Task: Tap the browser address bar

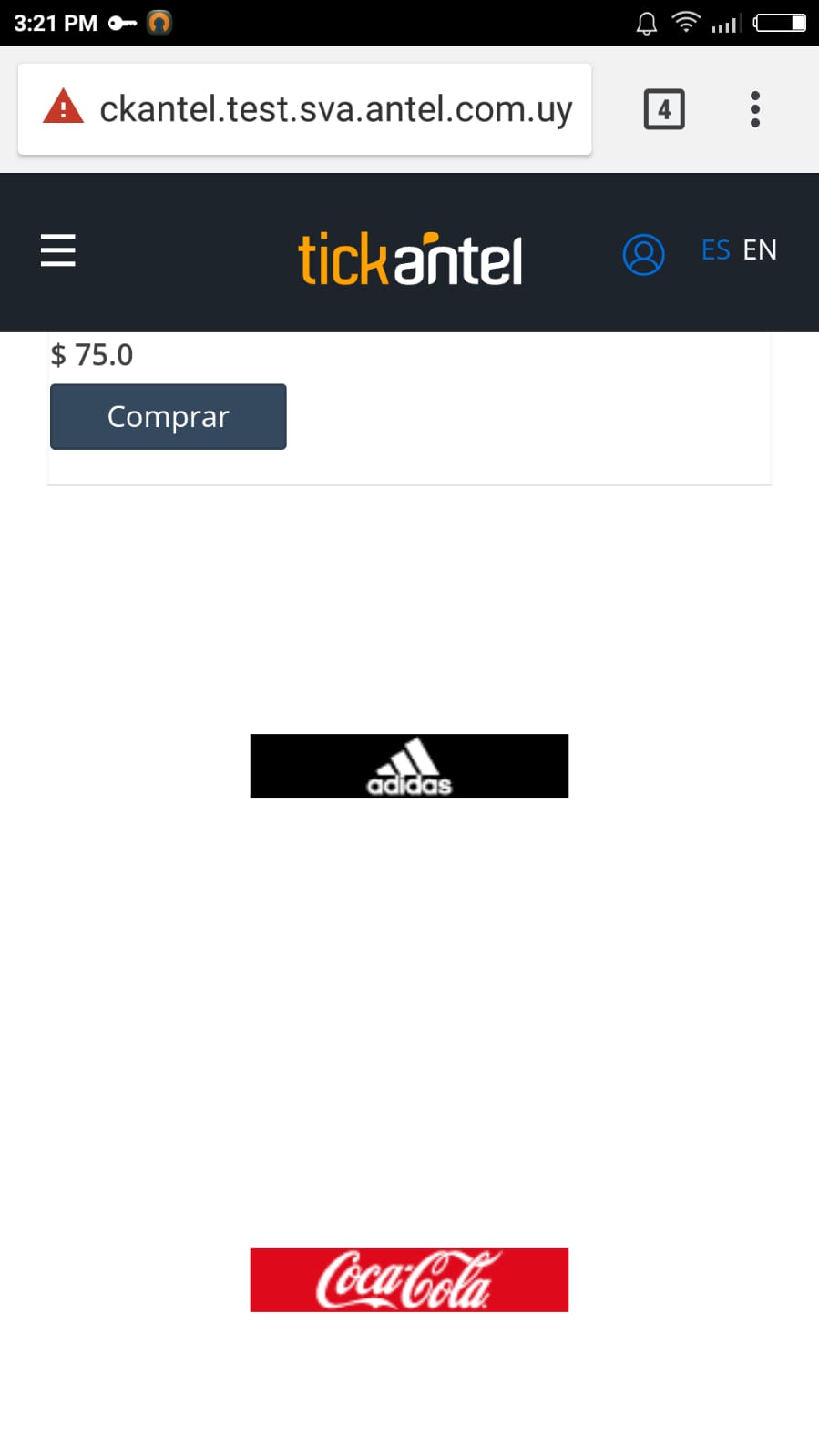Action: coord(335,109)
